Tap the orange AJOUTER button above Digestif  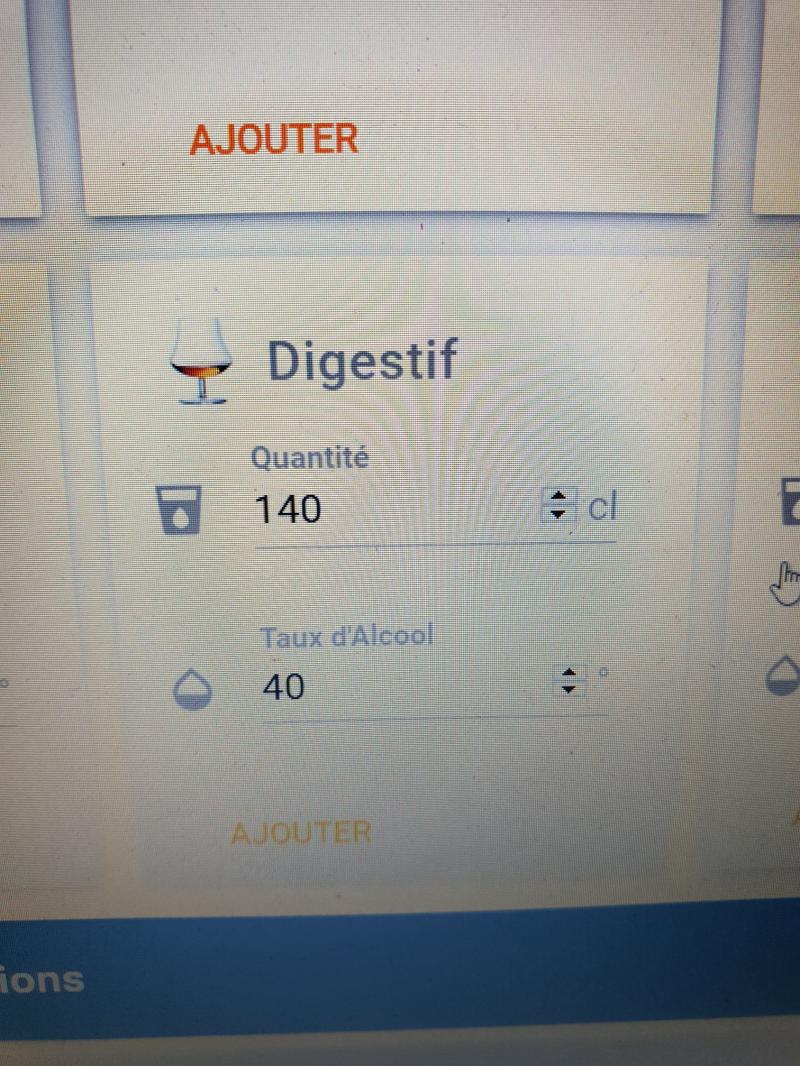click(274, 139)
